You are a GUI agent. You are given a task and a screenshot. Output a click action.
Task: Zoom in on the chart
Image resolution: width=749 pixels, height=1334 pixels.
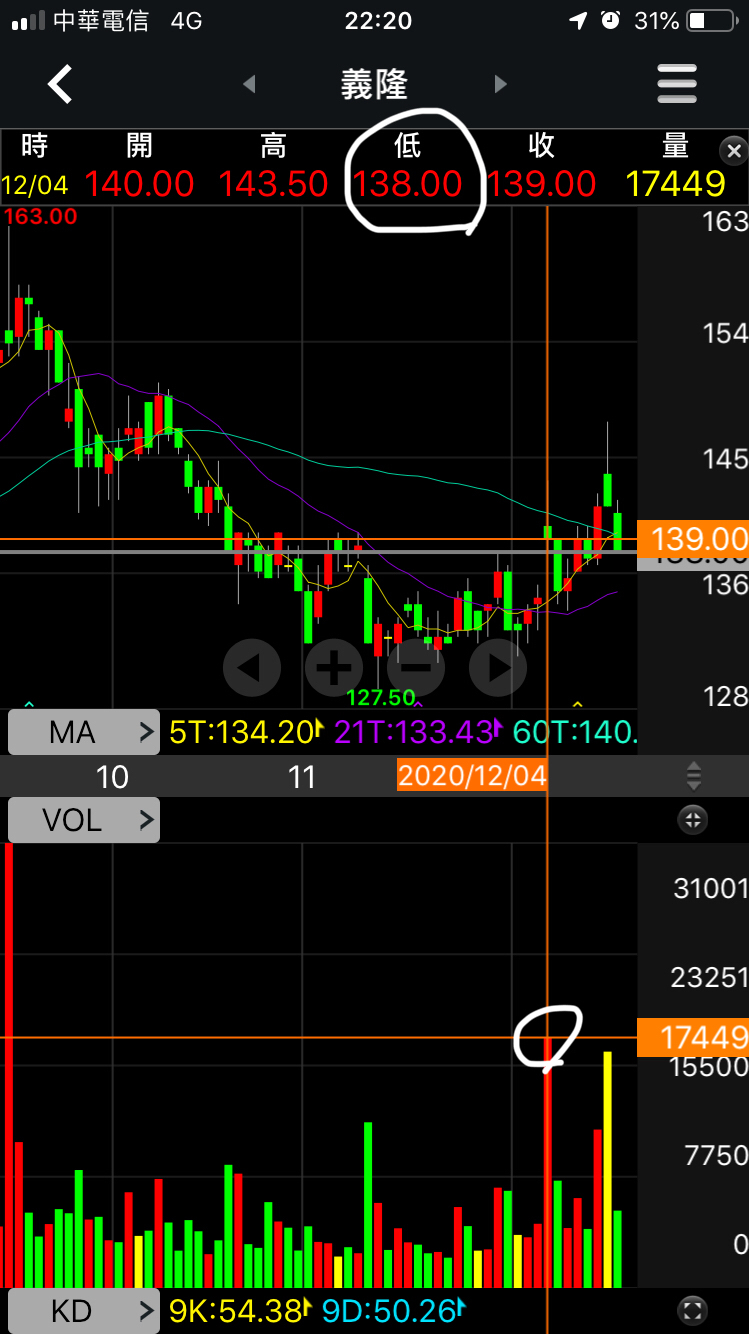pyautogui.click(x=334, y=667)
